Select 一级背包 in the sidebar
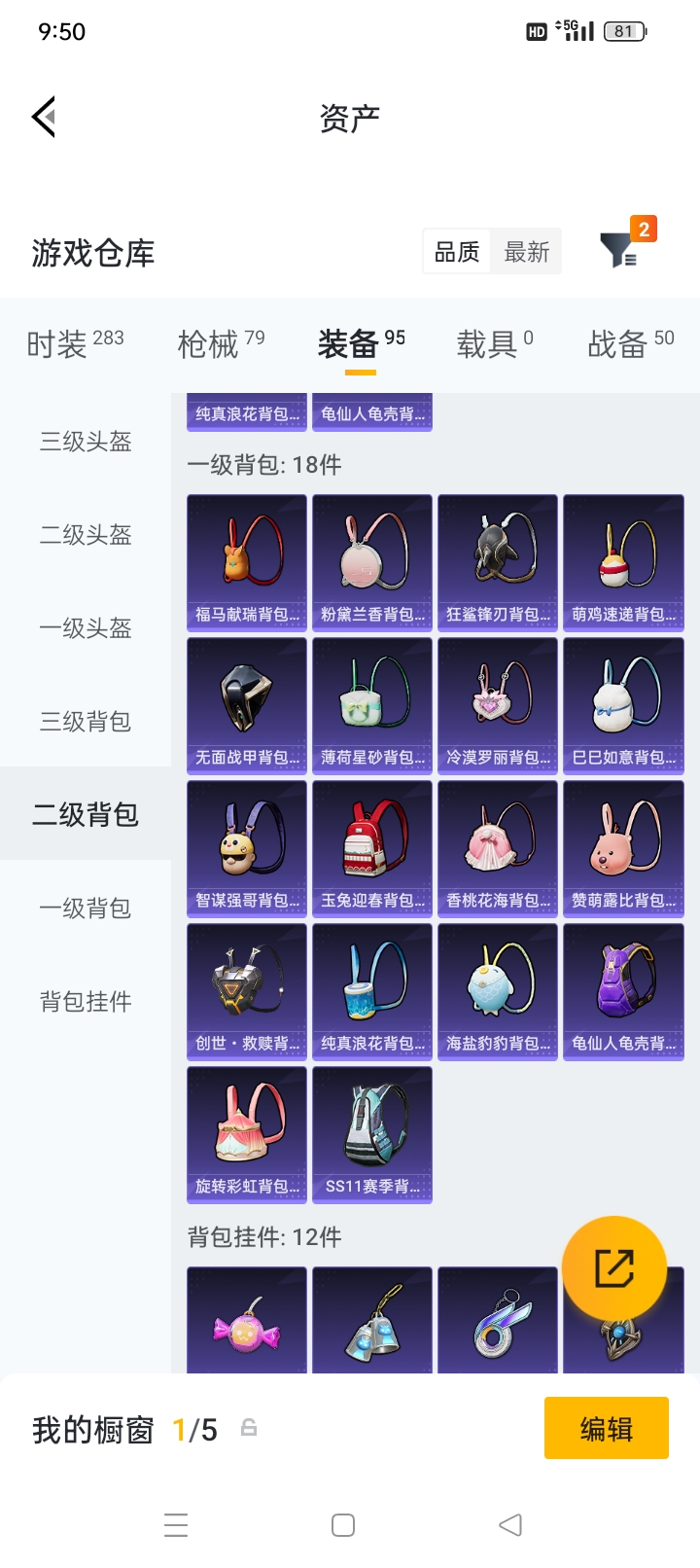Screen dimensions: 700x1568 86,909
